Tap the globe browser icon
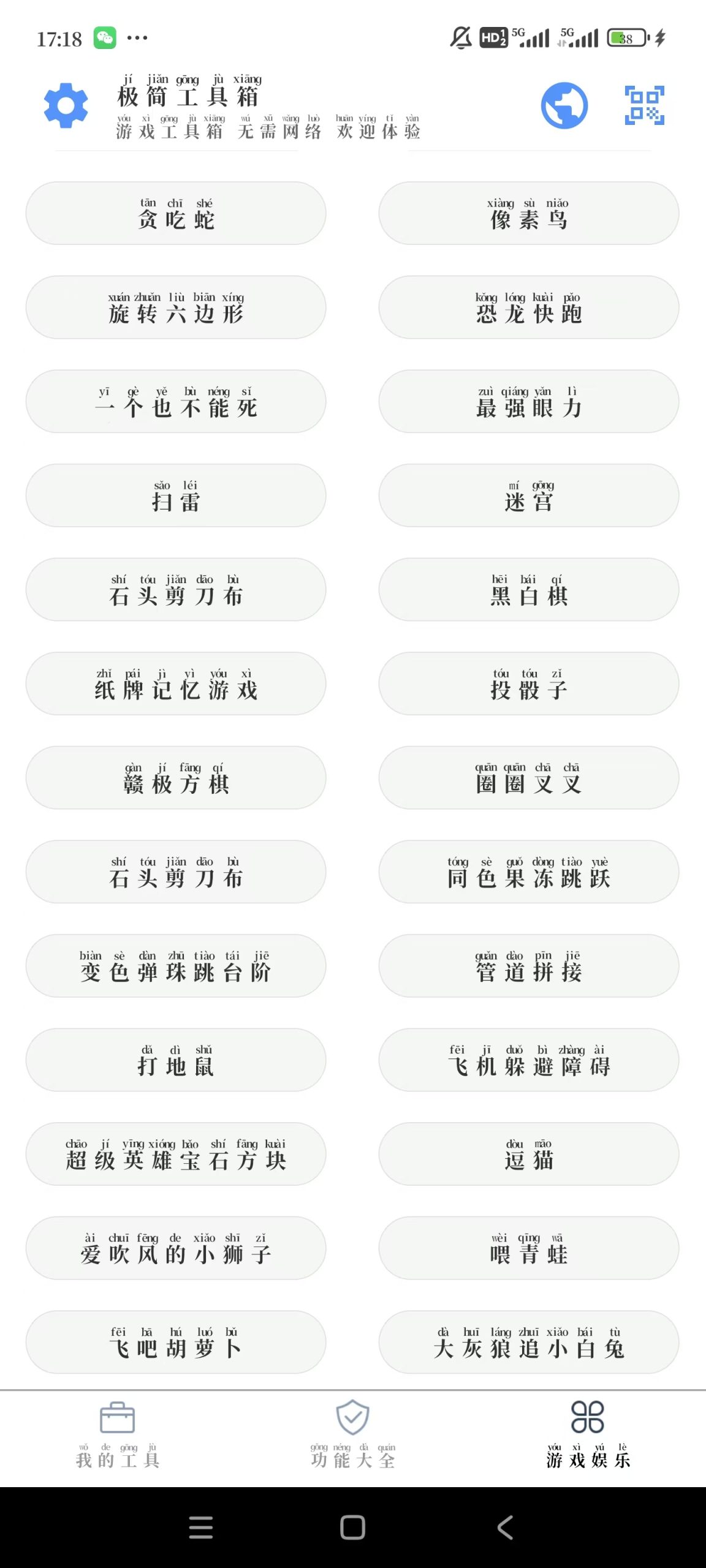 click(x=564, y=105)
